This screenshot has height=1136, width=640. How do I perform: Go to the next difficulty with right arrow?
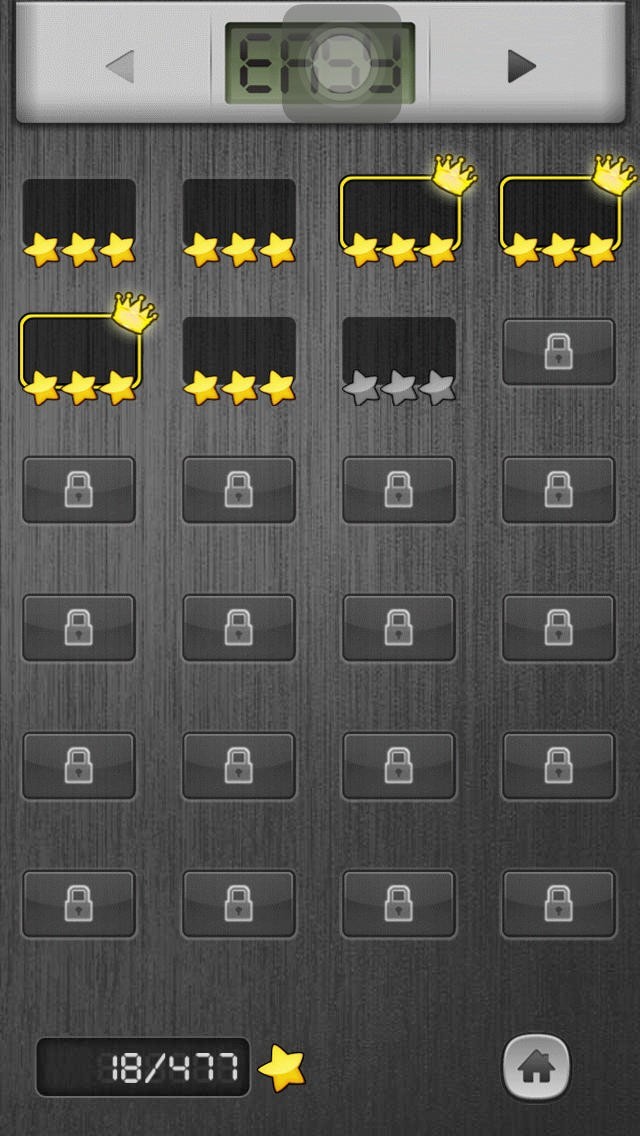[x=520, y=67]
